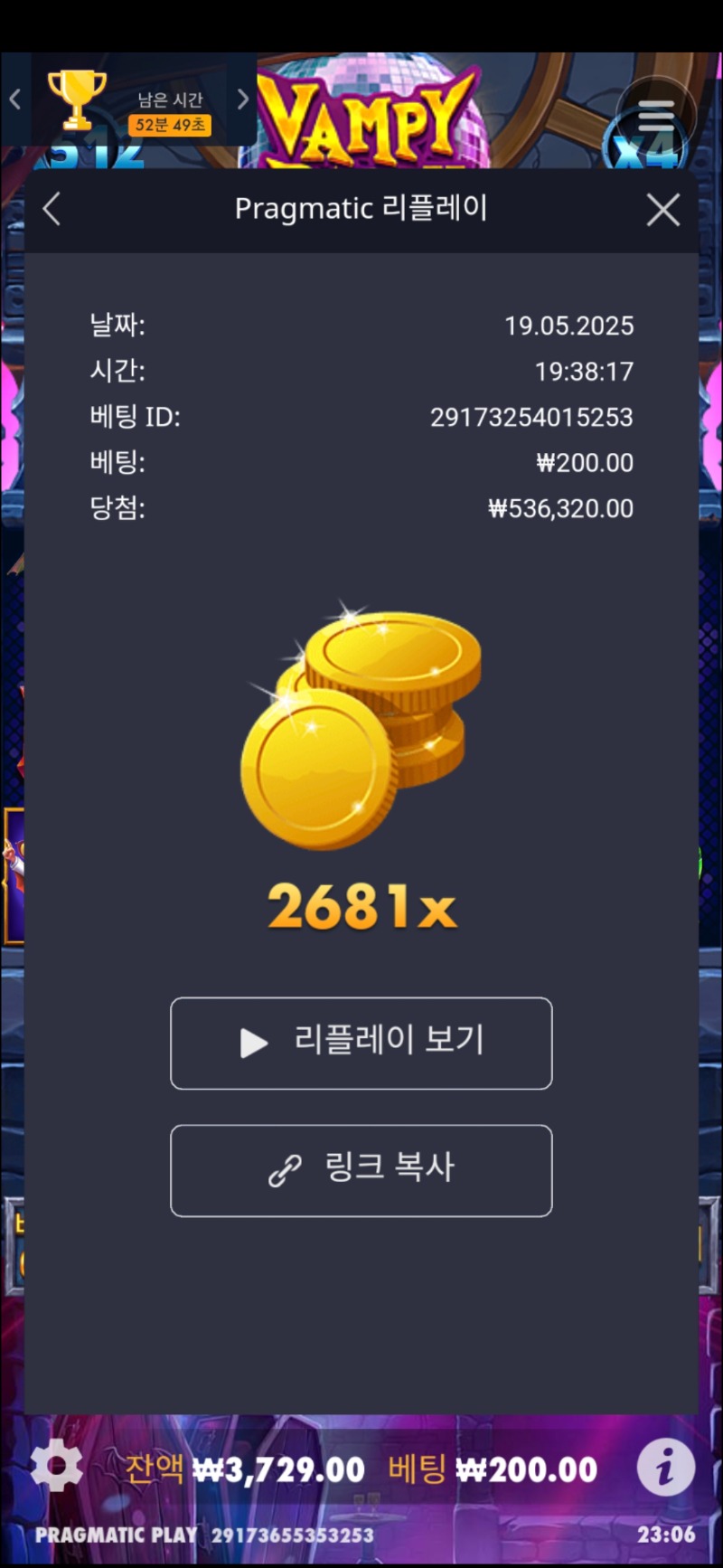Open the game info button
This screenshot has height=1568, width=723.
tap(665, 1468)
